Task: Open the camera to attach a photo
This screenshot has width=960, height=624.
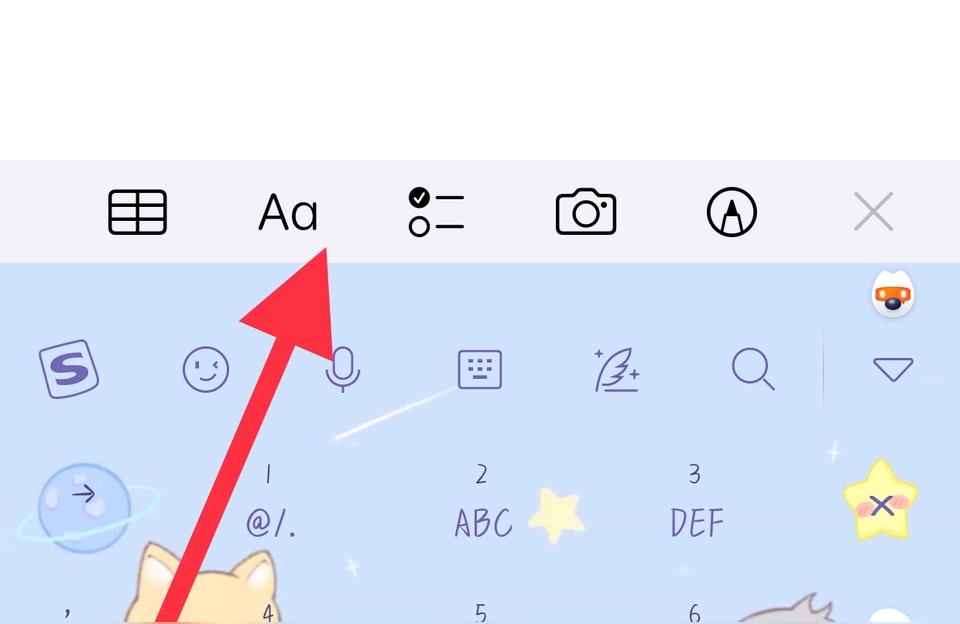Action: click(x=586, y=212)
